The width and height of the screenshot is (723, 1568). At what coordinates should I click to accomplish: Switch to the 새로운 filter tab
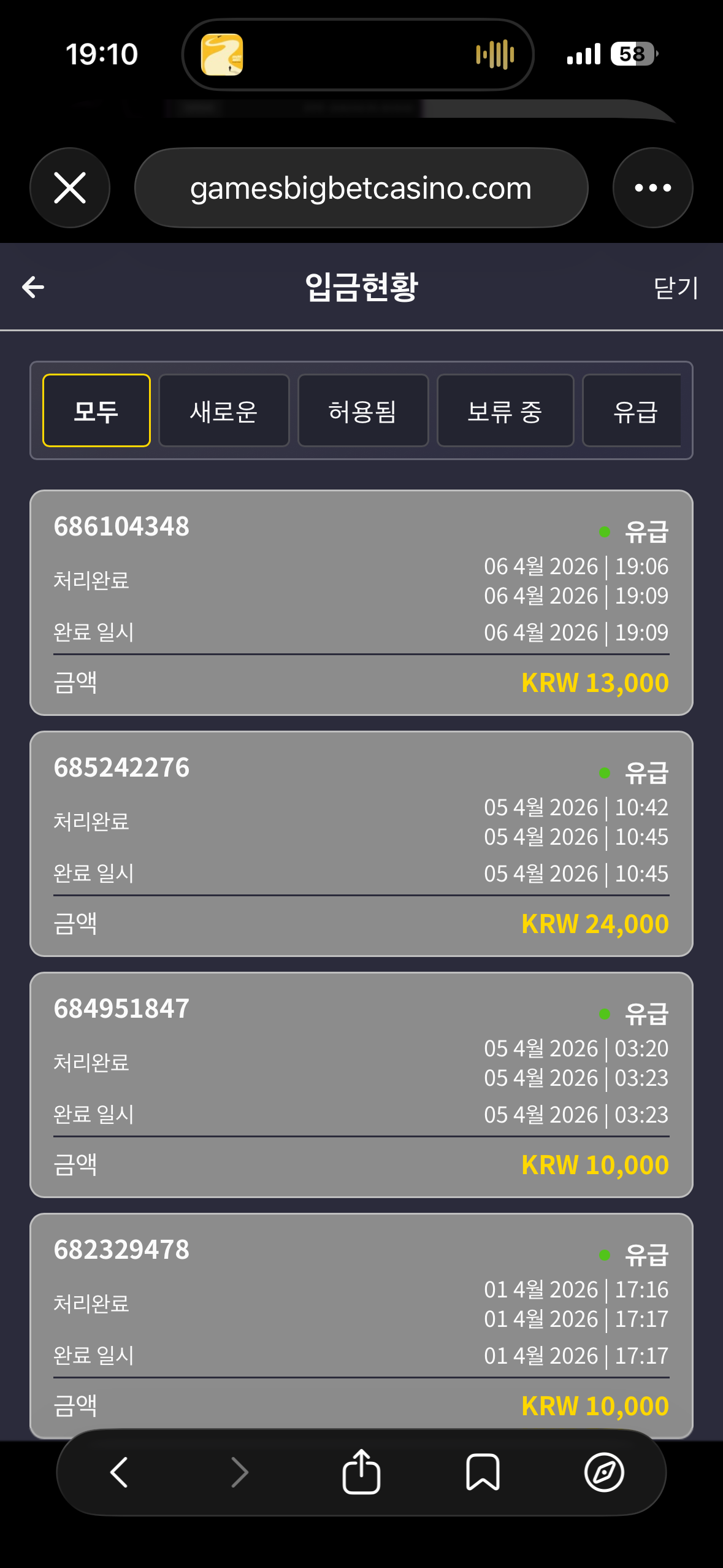coord(224,410)
